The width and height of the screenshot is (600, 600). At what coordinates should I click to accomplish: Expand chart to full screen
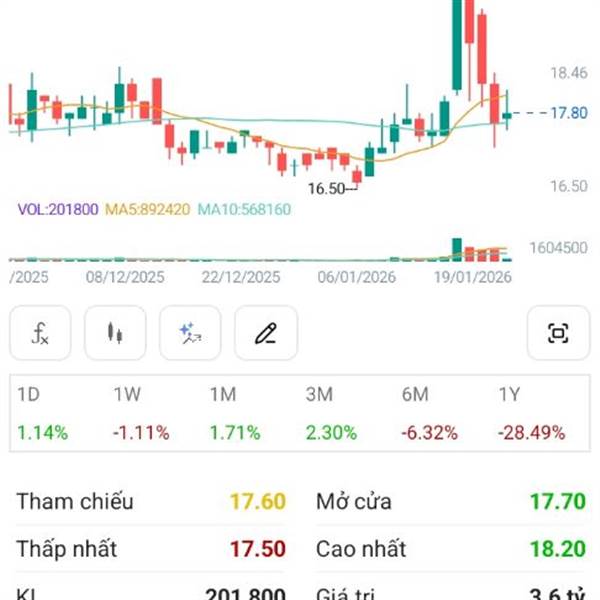click(x=558, y=333)
